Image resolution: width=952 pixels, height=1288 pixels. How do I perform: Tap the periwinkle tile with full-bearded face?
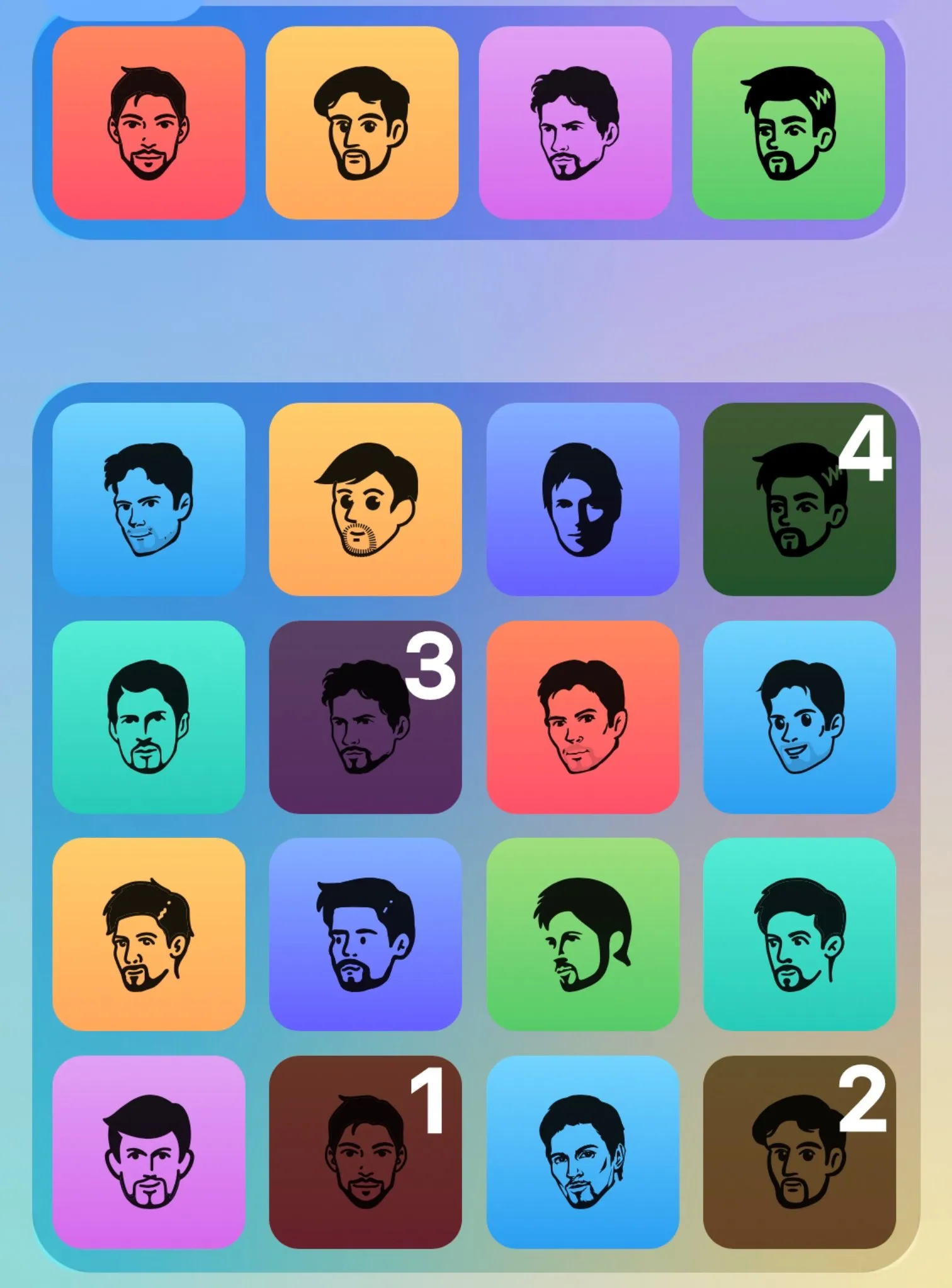(365, 934)
